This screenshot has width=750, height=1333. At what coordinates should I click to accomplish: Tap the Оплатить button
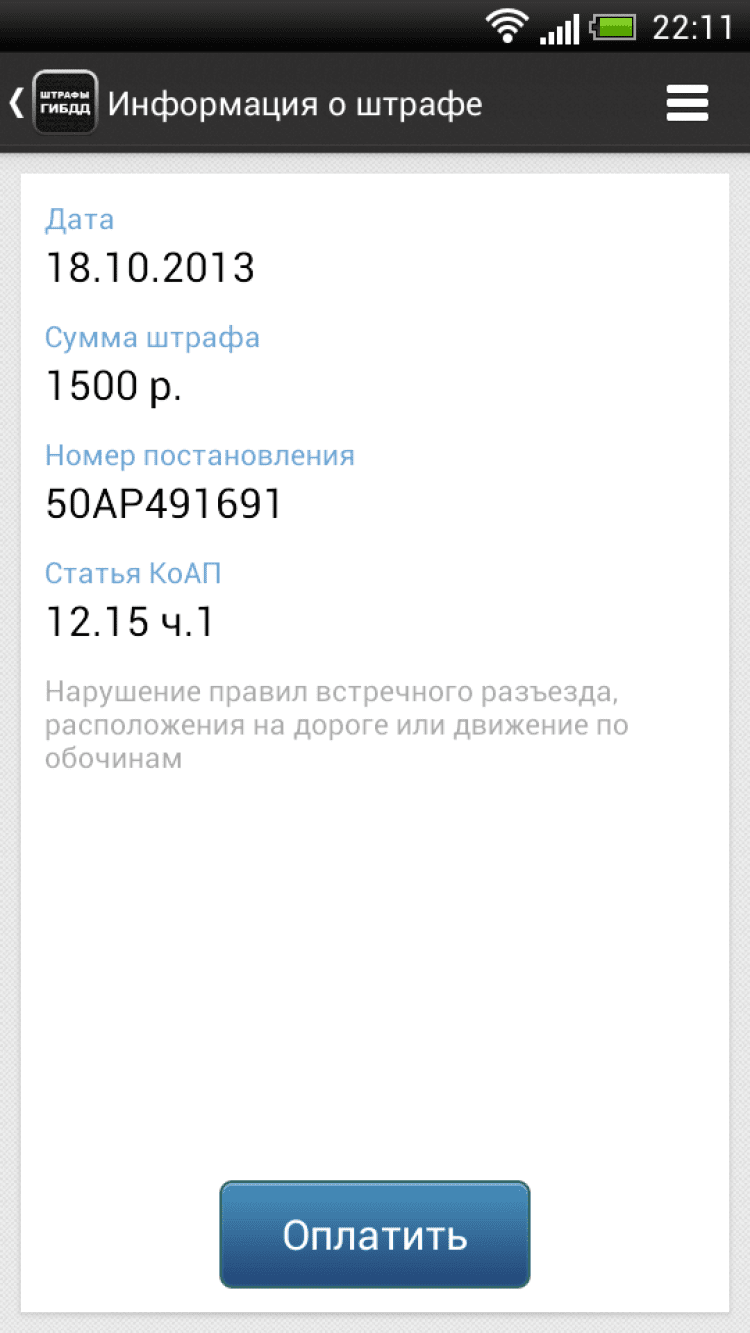(x=374, y=1235)
